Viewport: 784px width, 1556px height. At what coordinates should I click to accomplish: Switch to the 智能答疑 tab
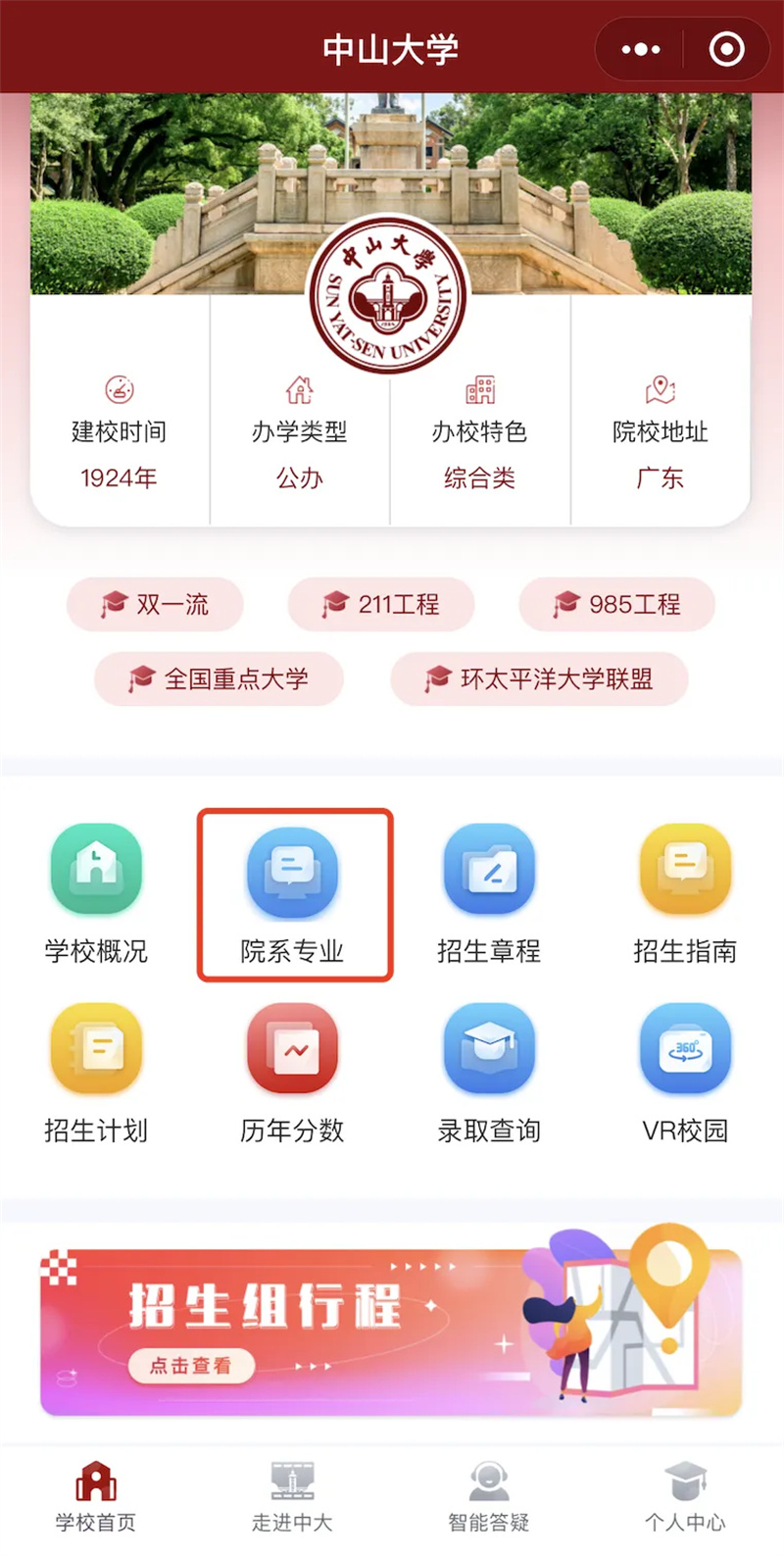(488, 1495)
